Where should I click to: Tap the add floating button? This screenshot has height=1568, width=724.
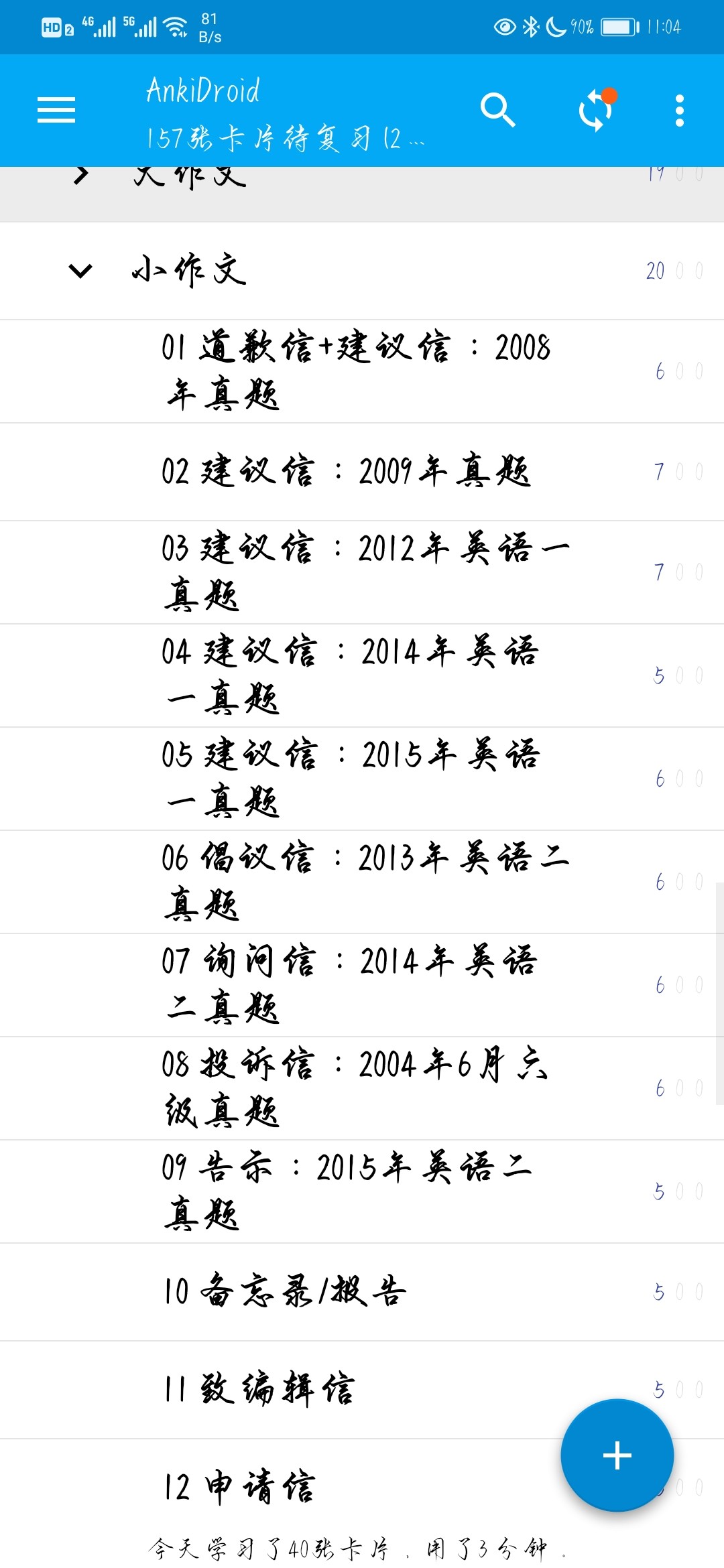coord(617,1455)
